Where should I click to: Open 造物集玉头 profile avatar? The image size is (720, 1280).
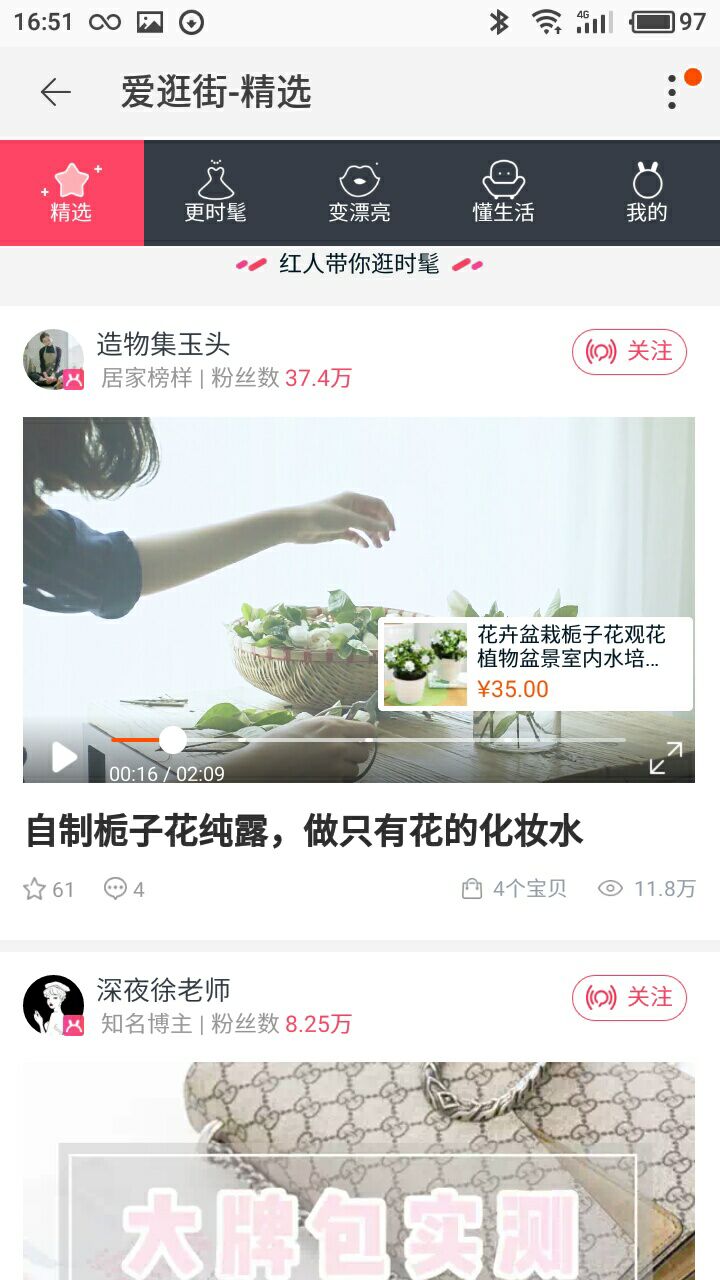click(x=52, y=359)
